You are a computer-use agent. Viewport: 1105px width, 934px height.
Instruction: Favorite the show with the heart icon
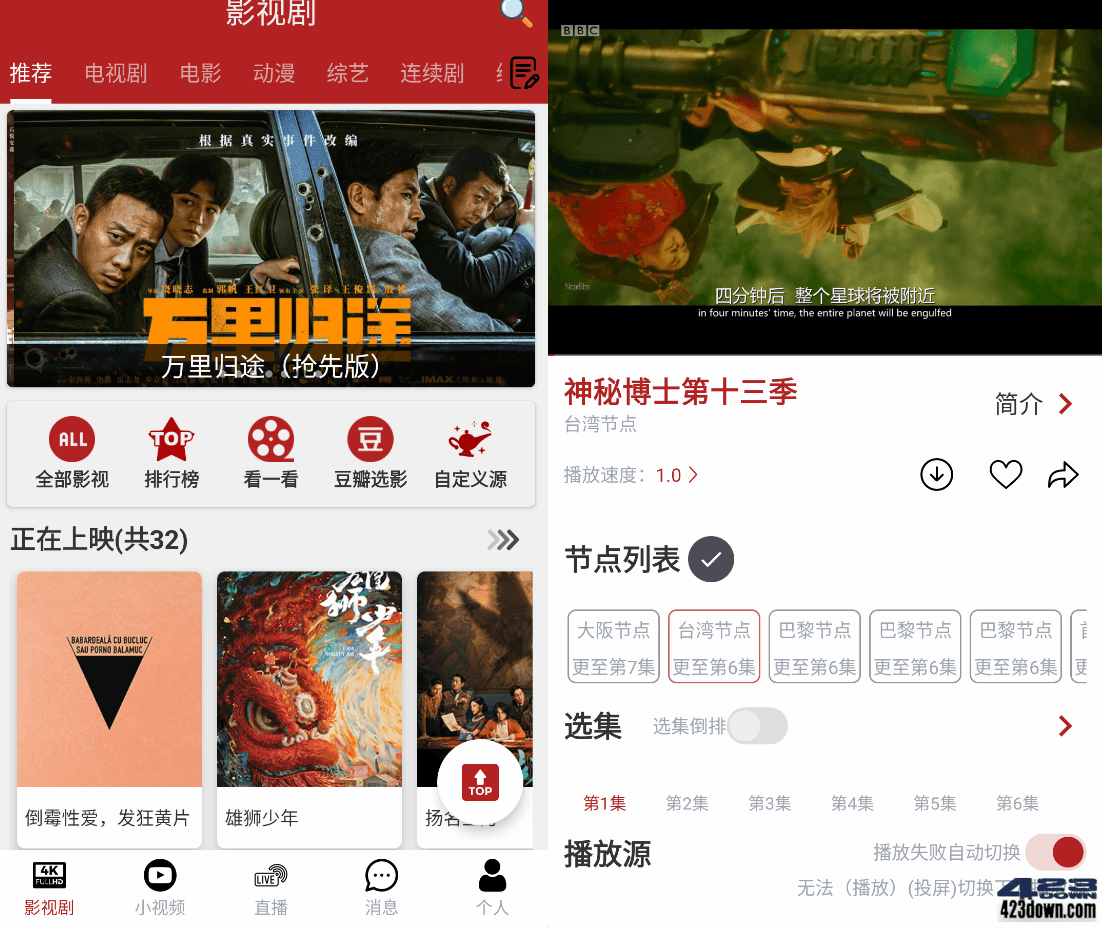coord(1005,475)
